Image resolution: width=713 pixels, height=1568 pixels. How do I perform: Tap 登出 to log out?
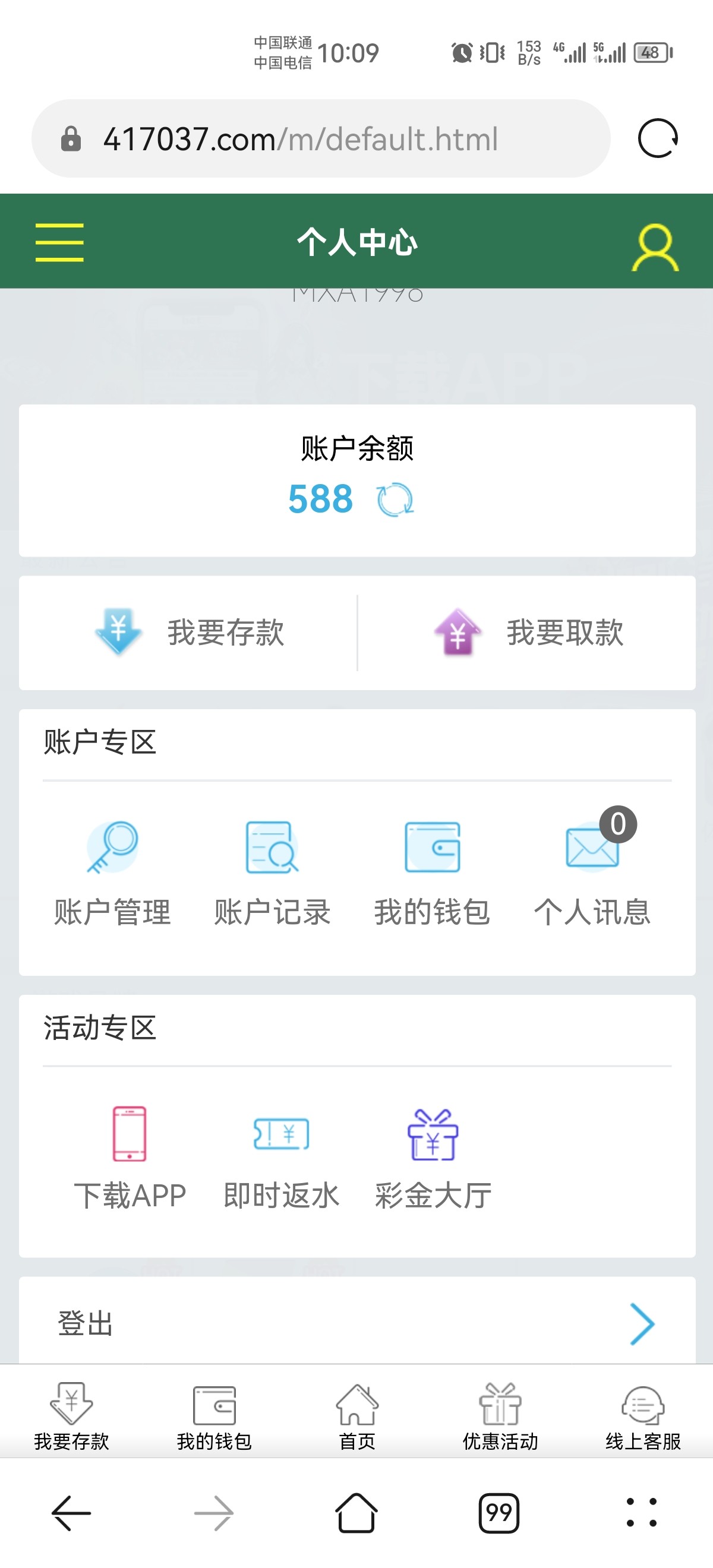357,1324
